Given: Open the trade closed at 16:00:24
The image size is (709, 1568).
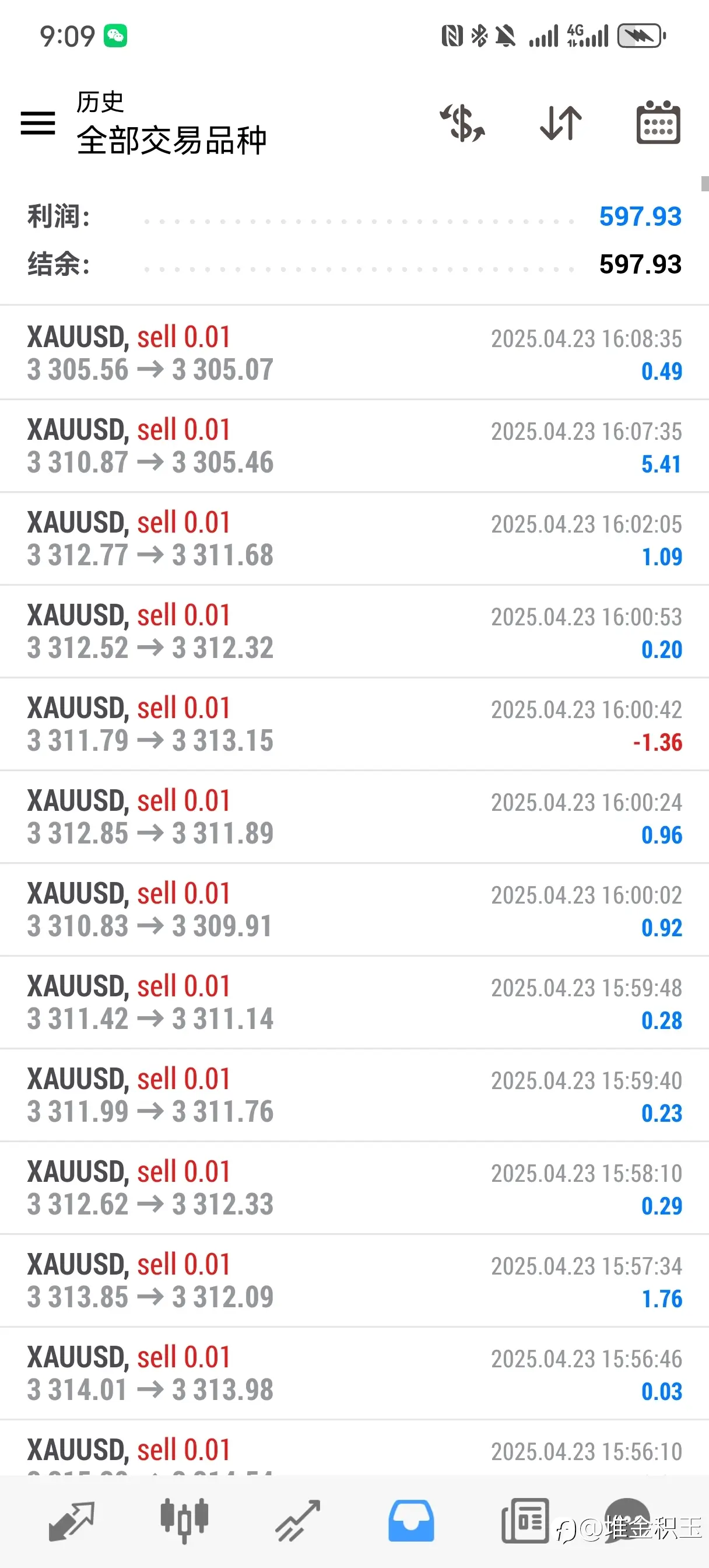Looking at the screenshot, I should pyautogui.click(x=354, y=817).
